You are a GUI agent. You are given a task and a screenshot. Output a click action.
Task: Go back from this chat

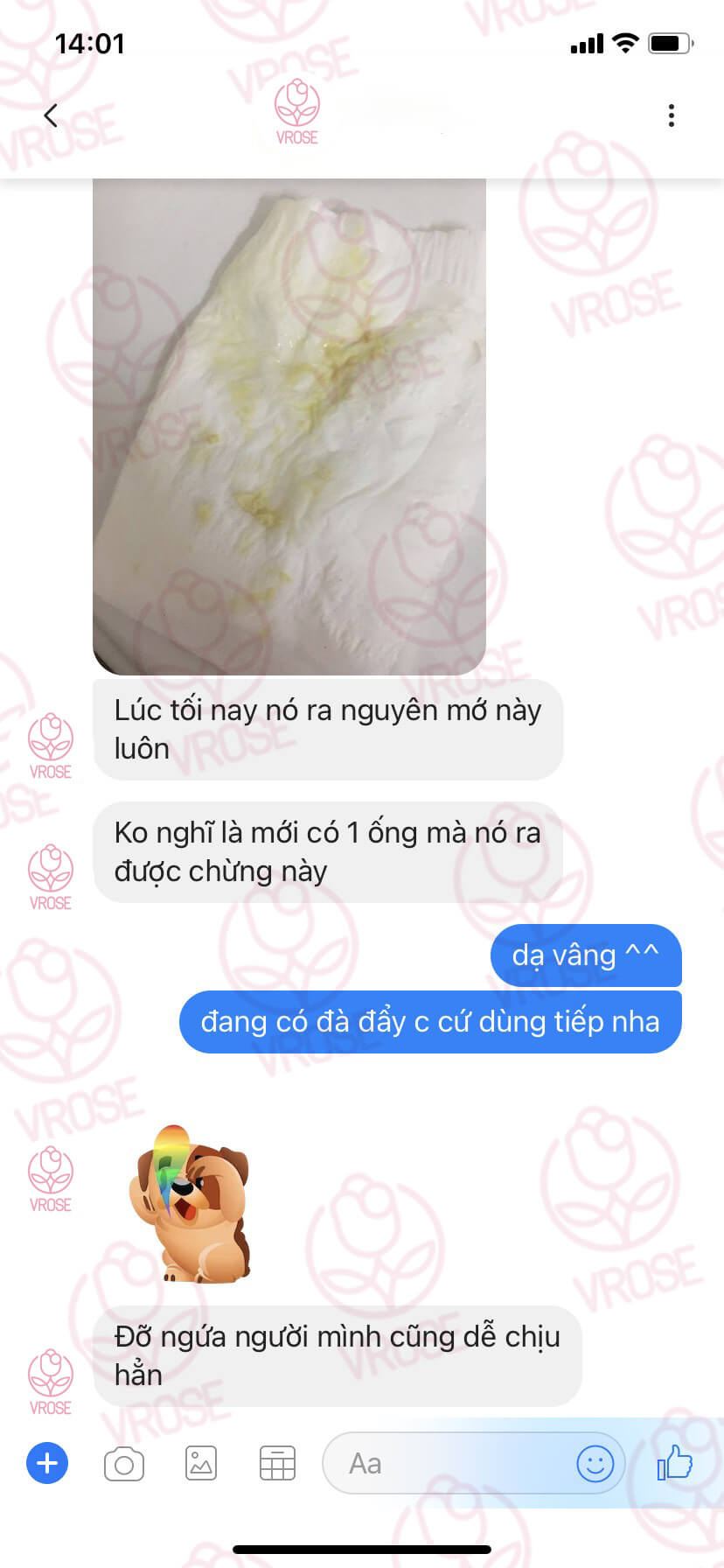click(51, 115)
